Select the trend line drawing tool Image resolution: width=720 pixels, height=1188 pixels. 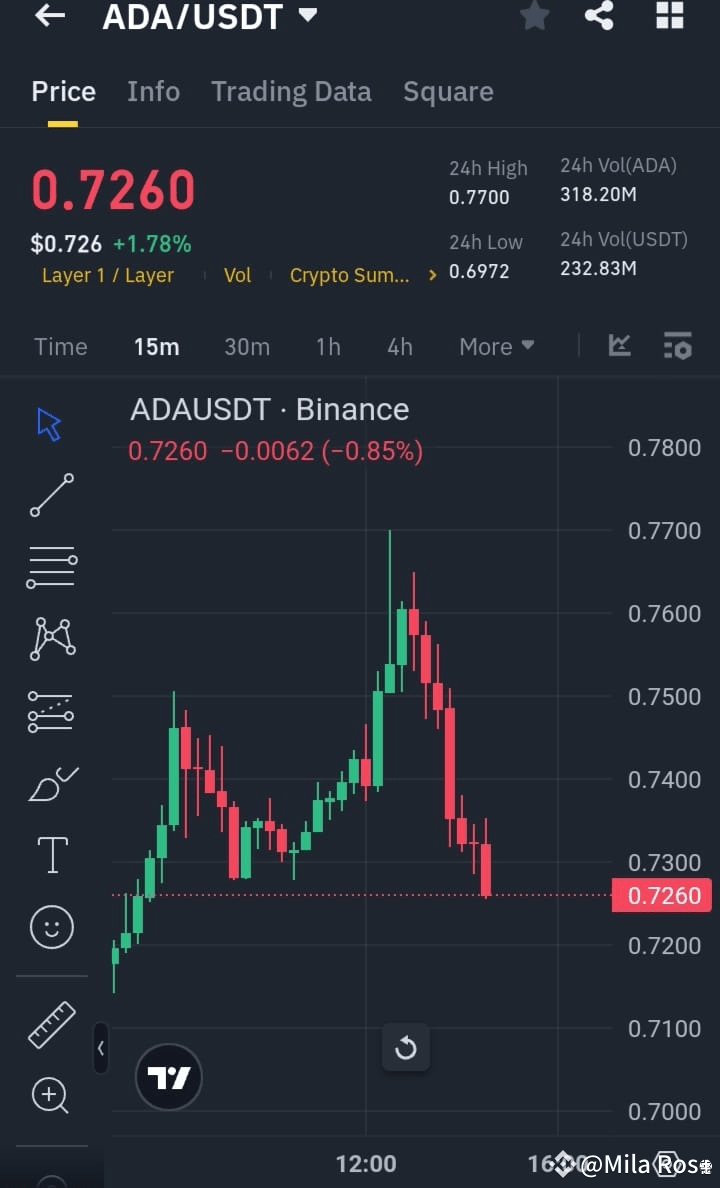pyautogui.click(x=48, y=495)
